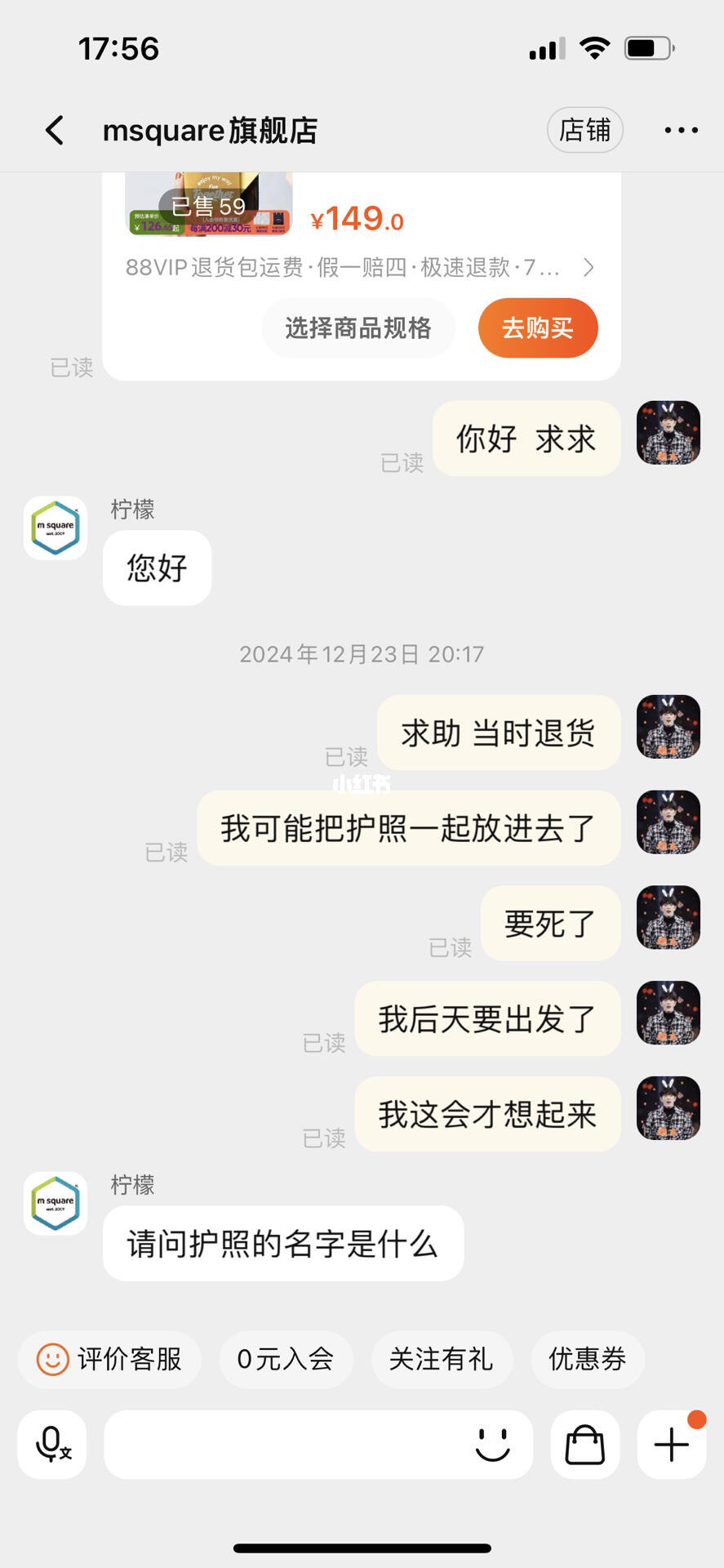
Task: Tap the shopping bag icon near input field
Action: point(584,1443)
